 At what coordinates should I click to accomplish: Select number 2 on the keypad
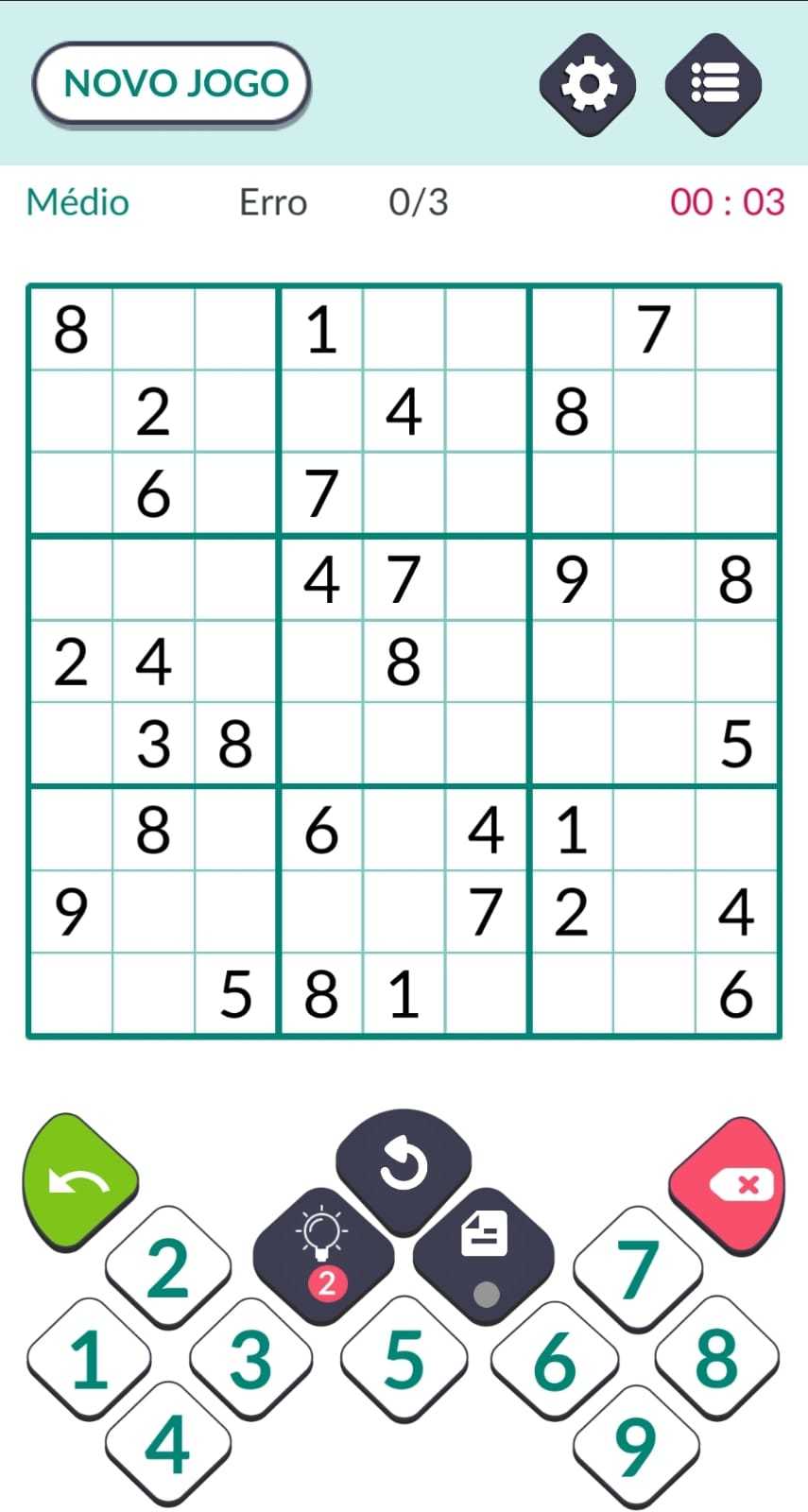tap(168, 1268)
